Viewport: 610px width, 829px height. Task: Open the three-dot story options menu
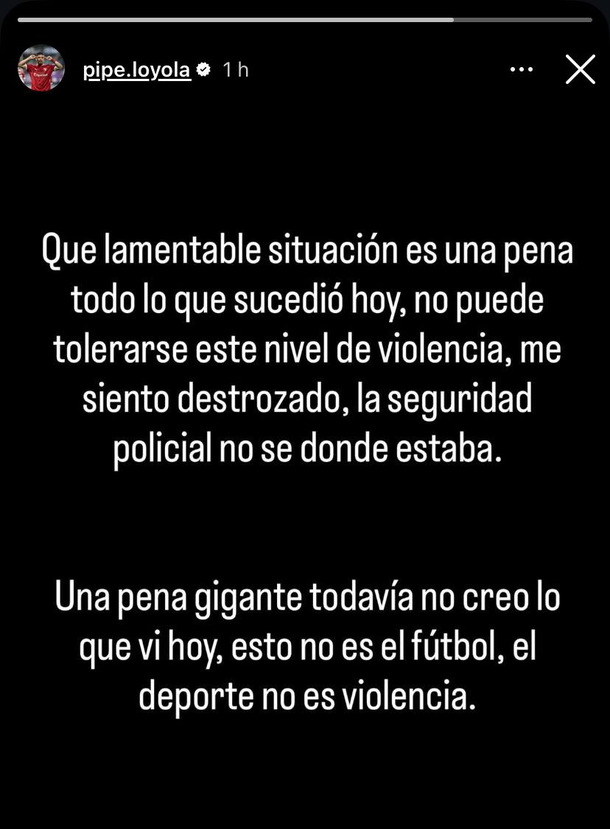pyautogui.click(x=522, y=70)
